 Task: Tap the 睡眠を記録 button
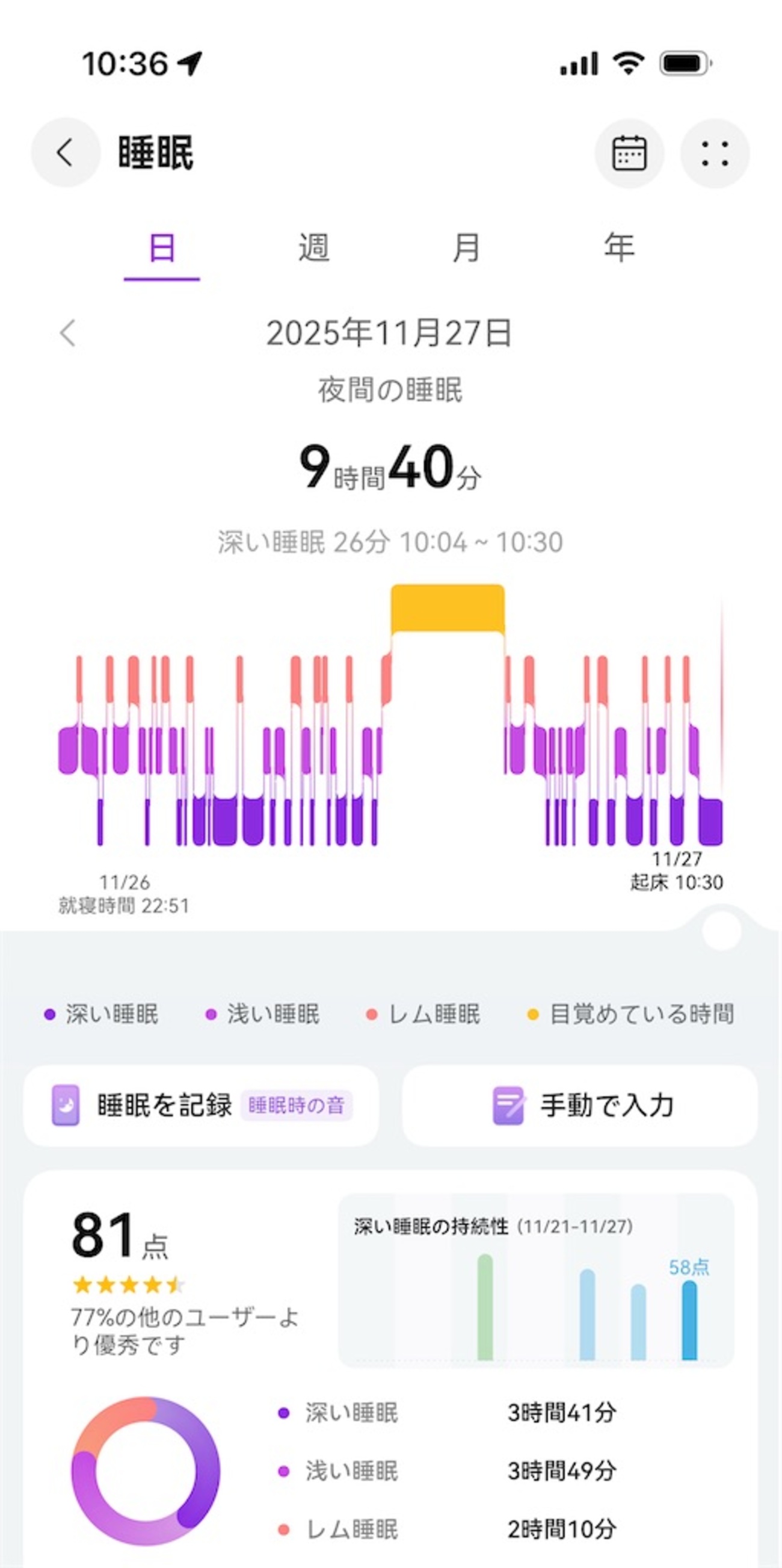pos(201,1105)
